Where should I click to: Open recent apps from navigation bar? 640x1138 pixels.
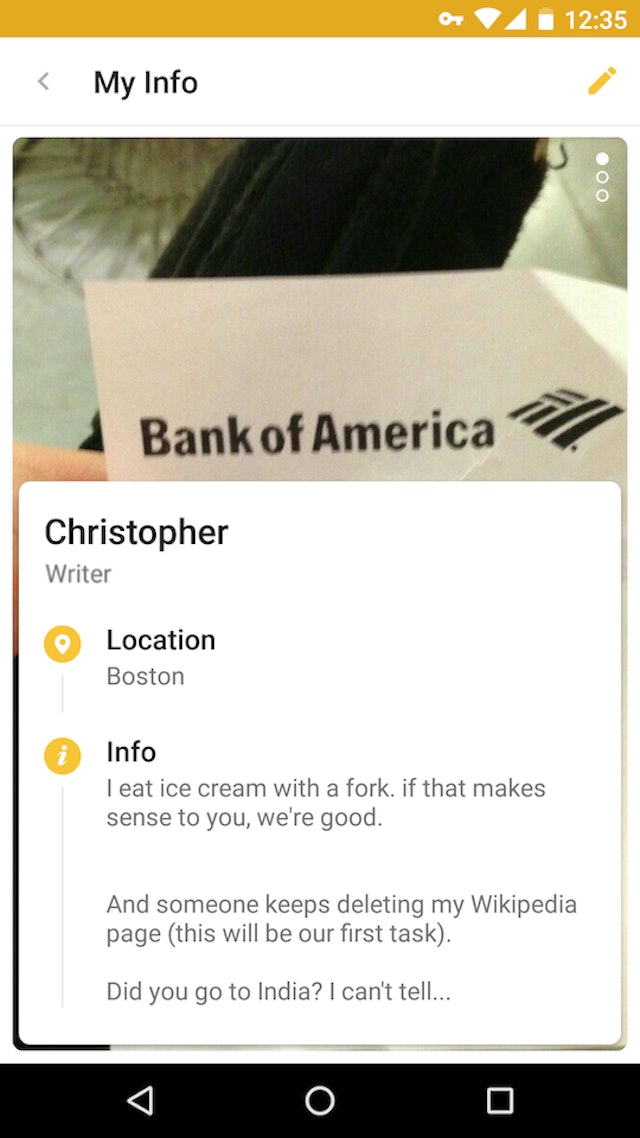pos(499,1101)
